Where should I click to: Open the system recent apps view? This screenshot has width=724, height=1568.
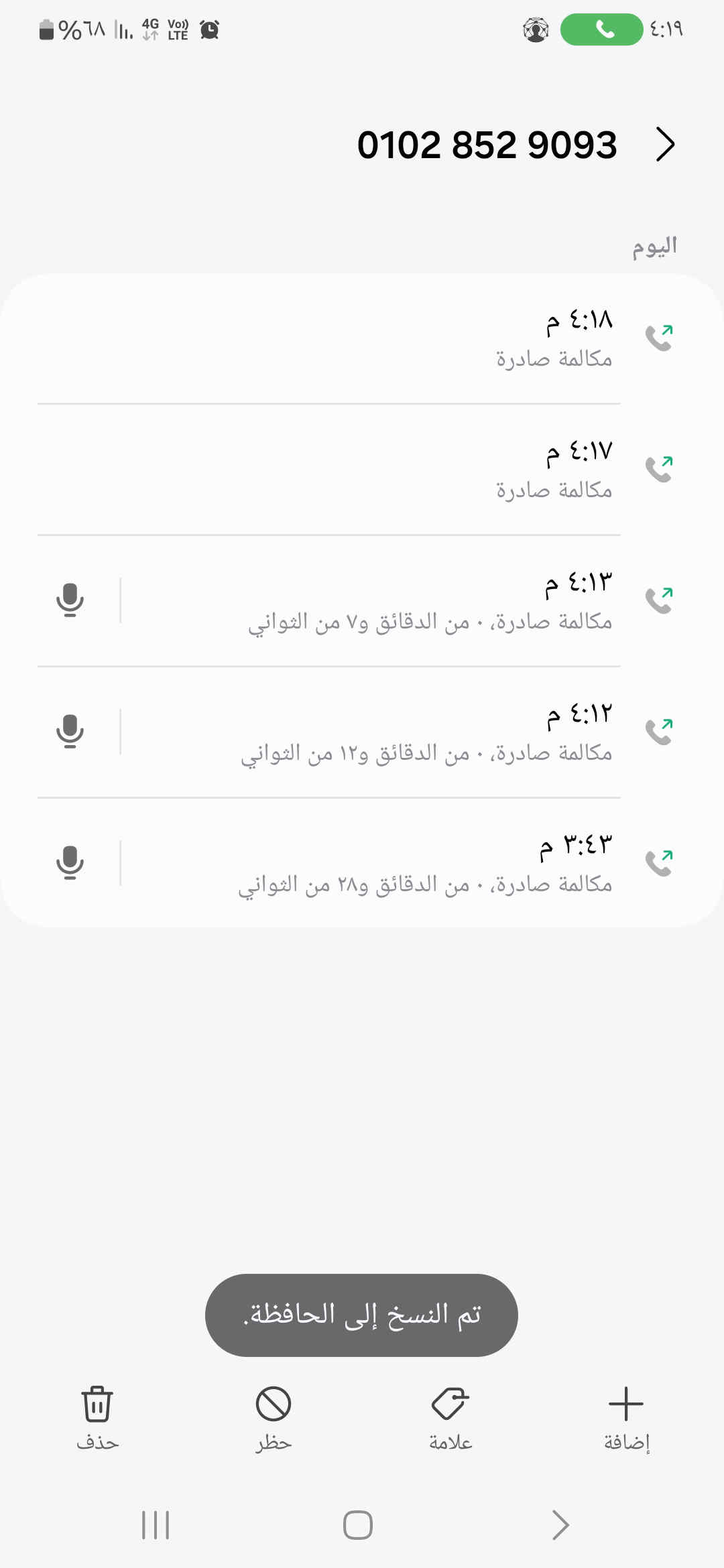(156, 1525)
